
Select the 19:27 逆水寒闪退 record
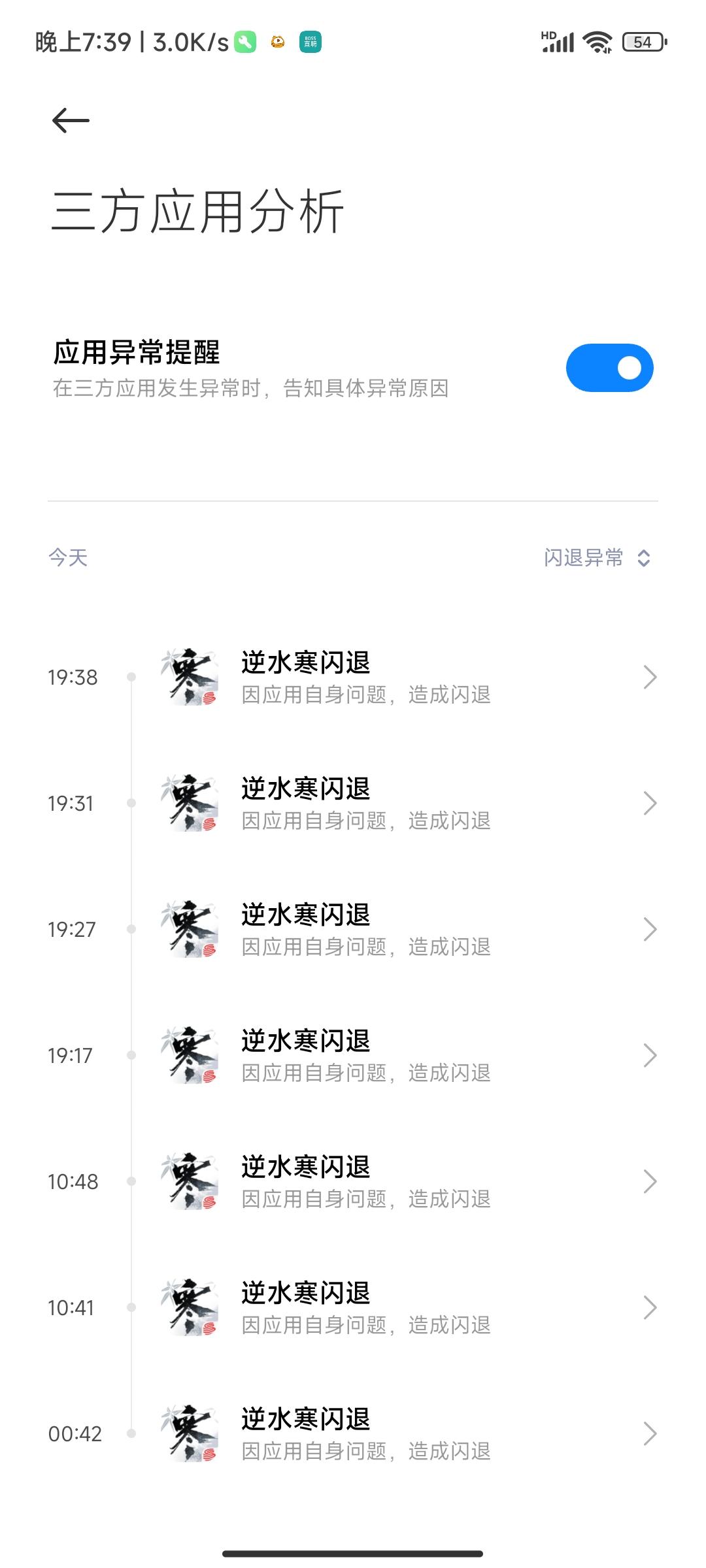click(392, 930)
